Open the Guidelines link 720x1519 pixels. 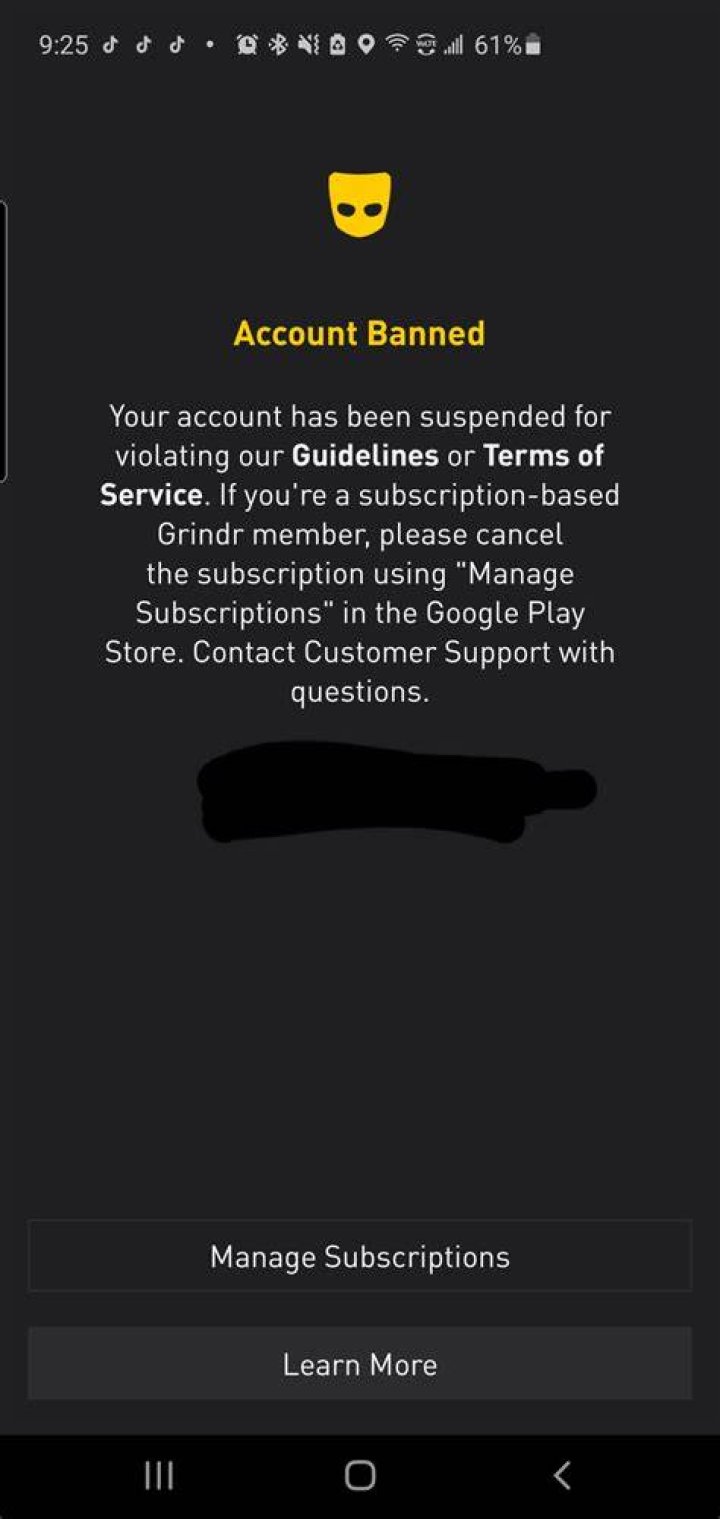click(x=365, y=456)
